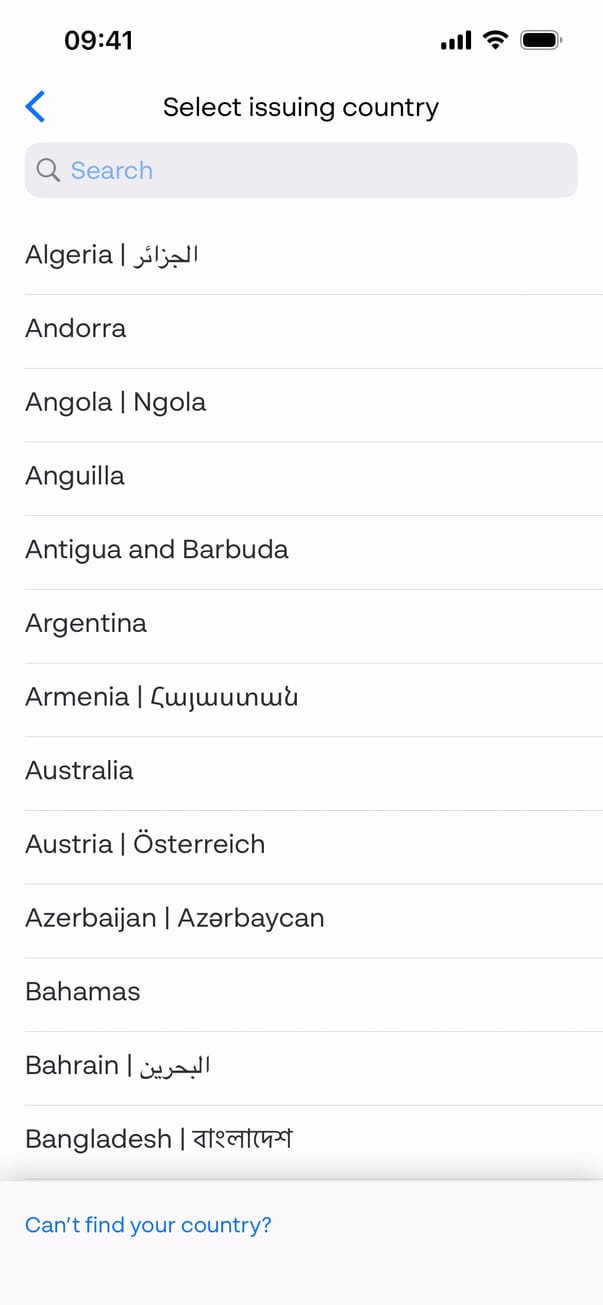Tap the Search field
603x1305 pixels.
[300, 170]
